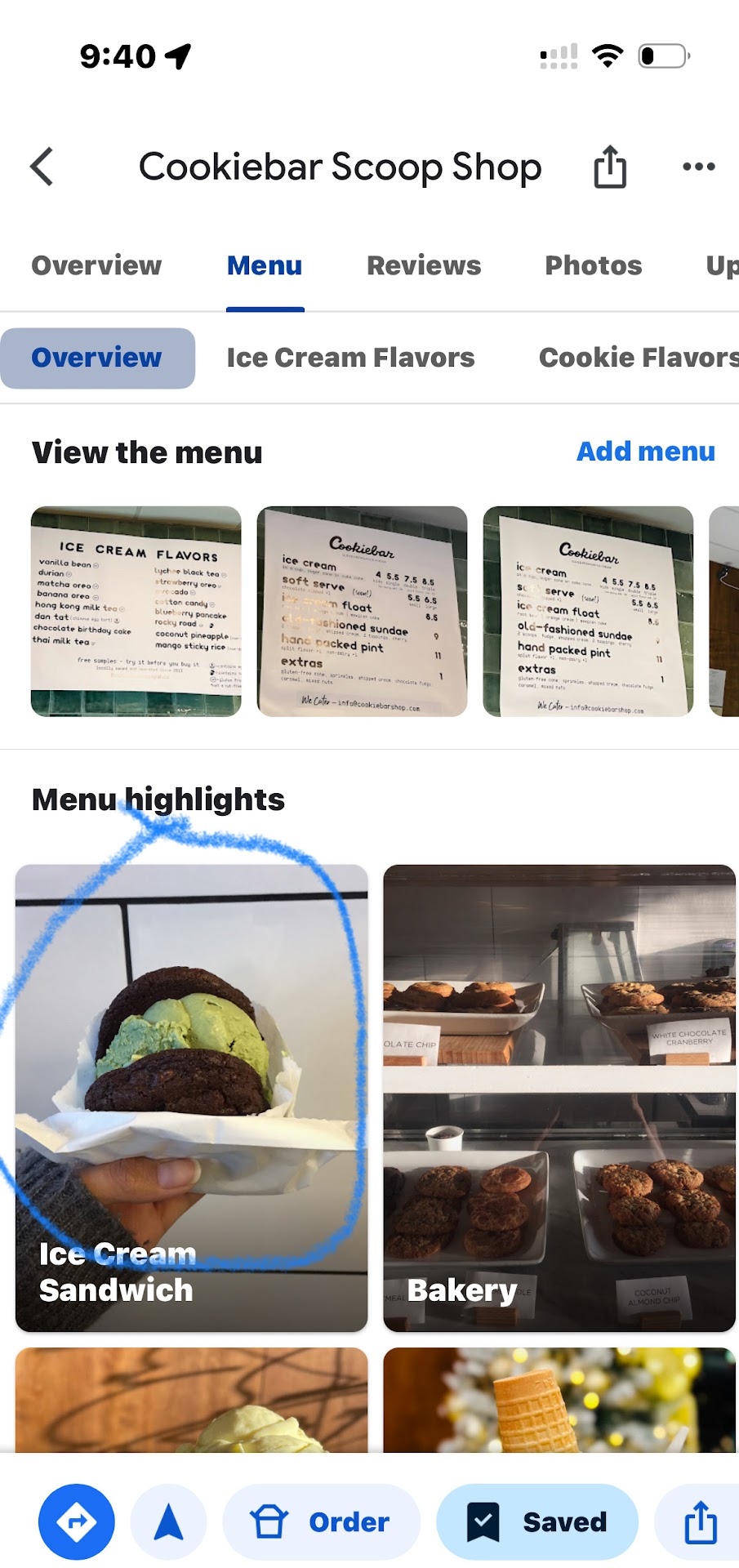Select the Cookie Flavors chip
739x1568 pixels.
pos(637,358)
